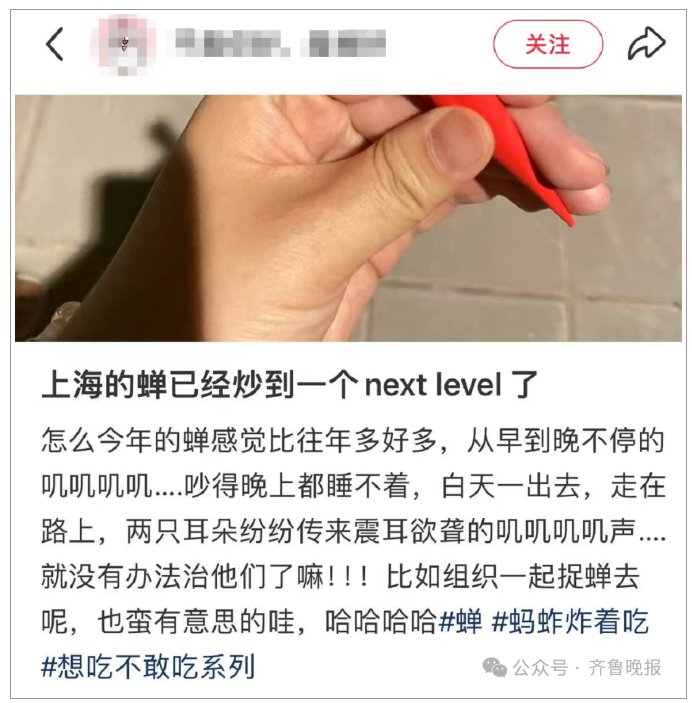Screen dimensions: 692x703
Task: Open the post author's profile avatar
Action: coord(124,45)
